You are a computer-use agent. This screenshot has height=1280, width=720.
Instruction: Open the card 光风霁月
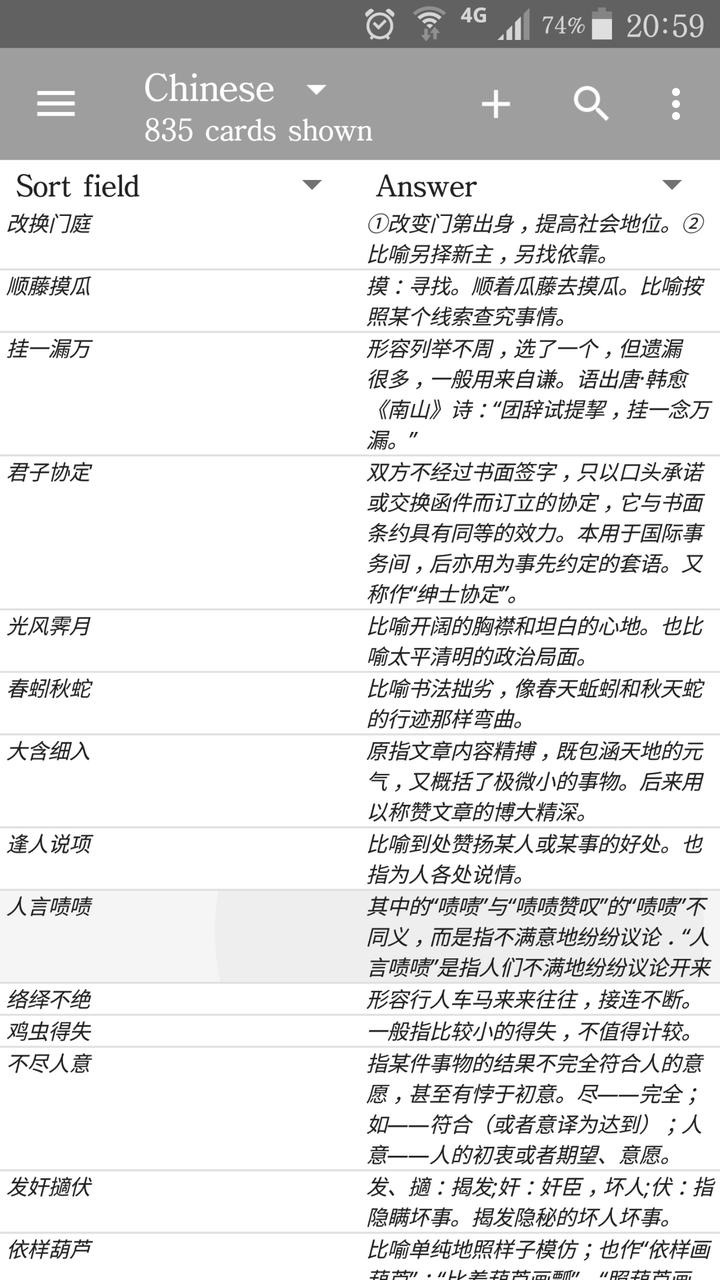pos(360,641)
